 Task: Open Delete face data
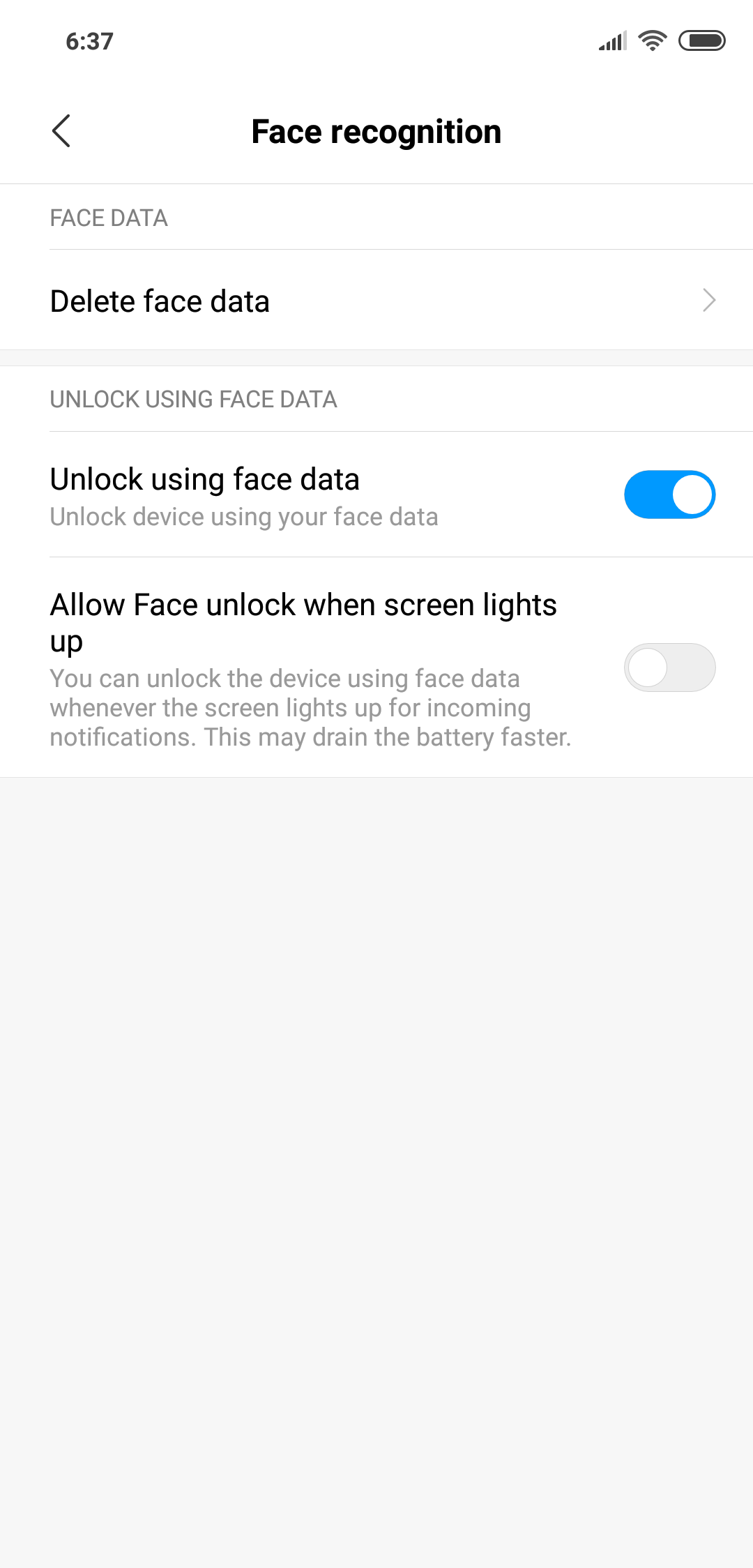[376, 301]
